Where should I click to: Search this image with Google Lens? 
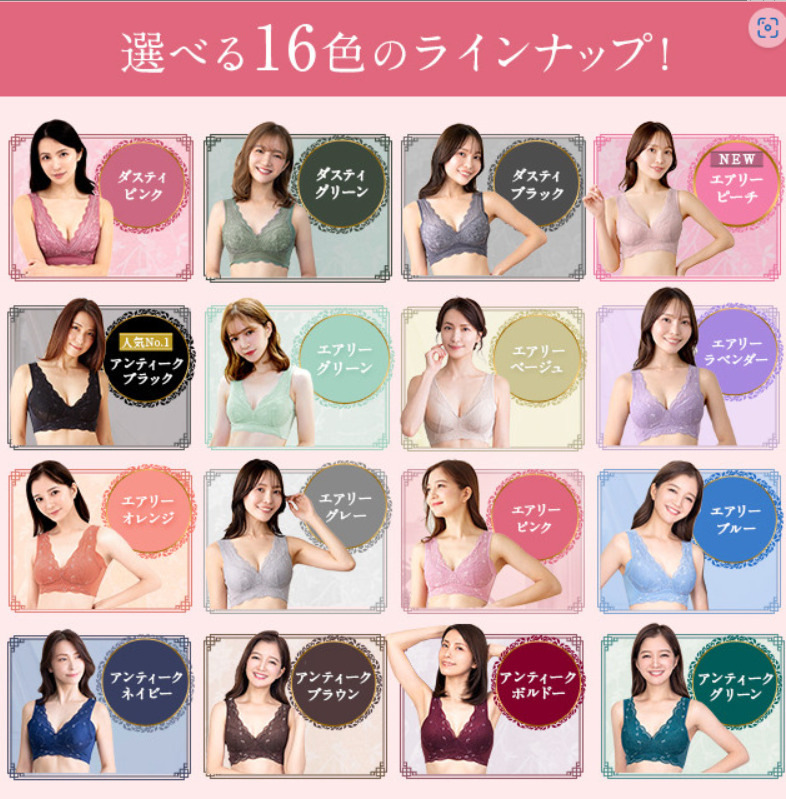click(x=766, y=28)
